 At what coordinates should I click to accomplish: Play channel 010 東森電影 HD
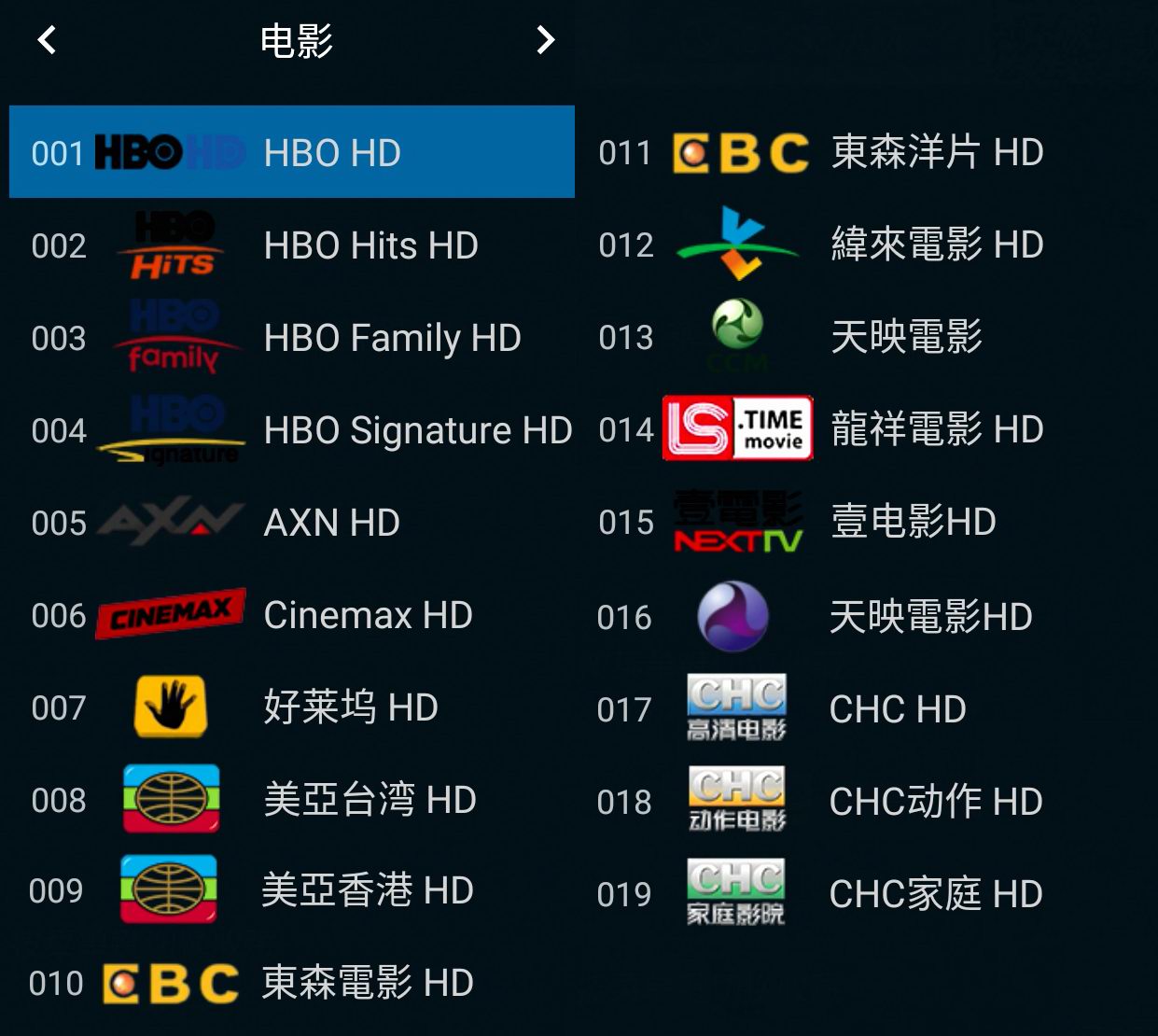point(291,983)
